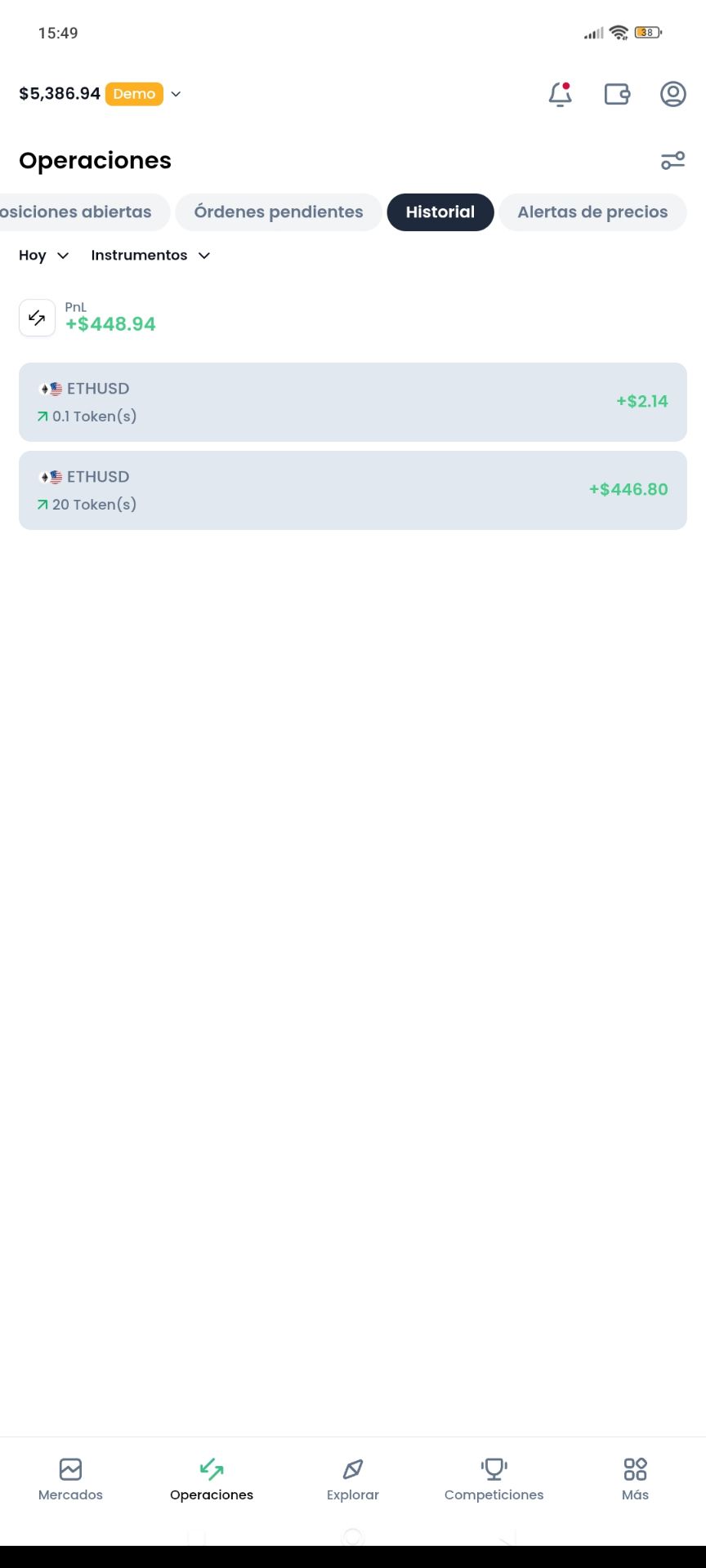Select the Historial tab
The width and height of the screenshot is (706, 1568).
pos(440,212)
